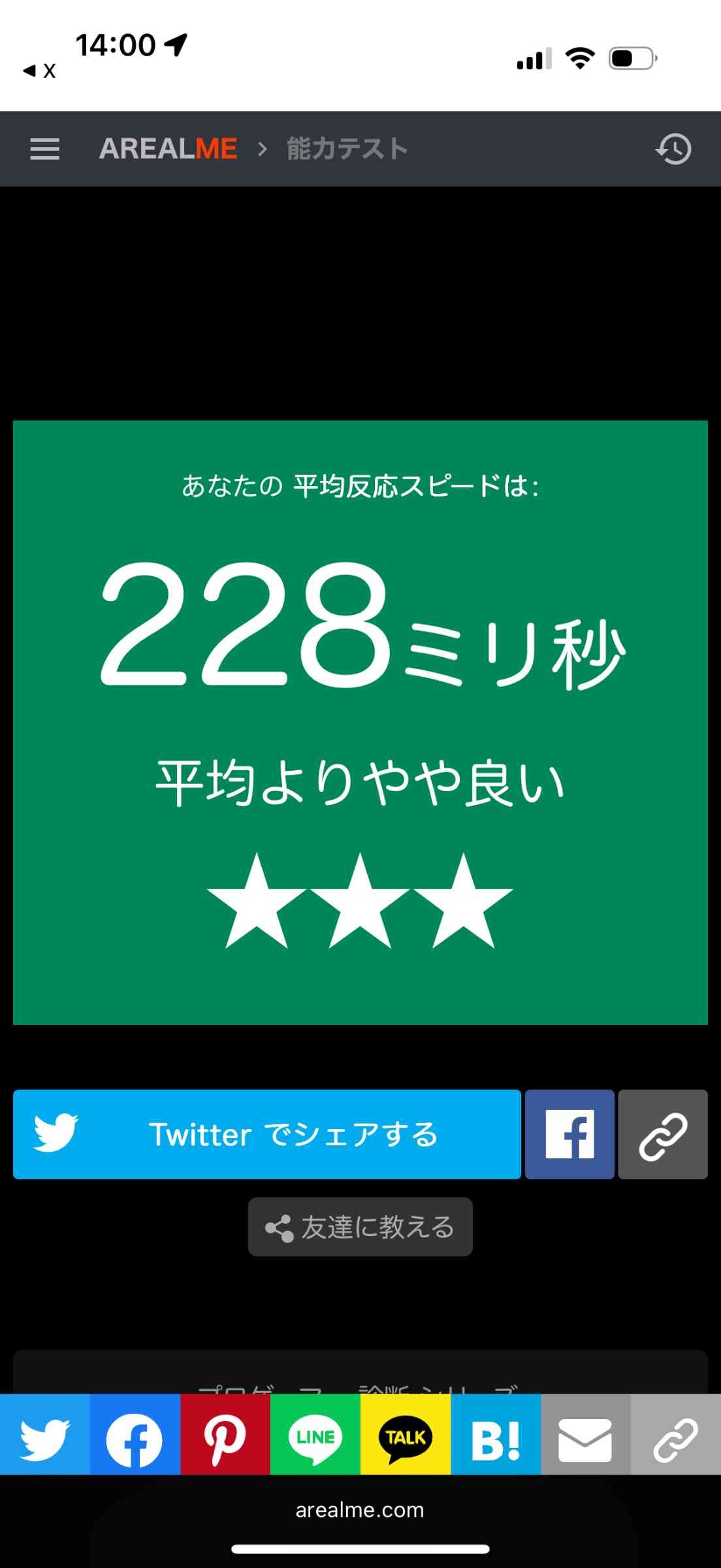The height and width of the screenshot is (1568, 721).
Task: Open the 能力テスト breadcrumb link
Action: 347,149
